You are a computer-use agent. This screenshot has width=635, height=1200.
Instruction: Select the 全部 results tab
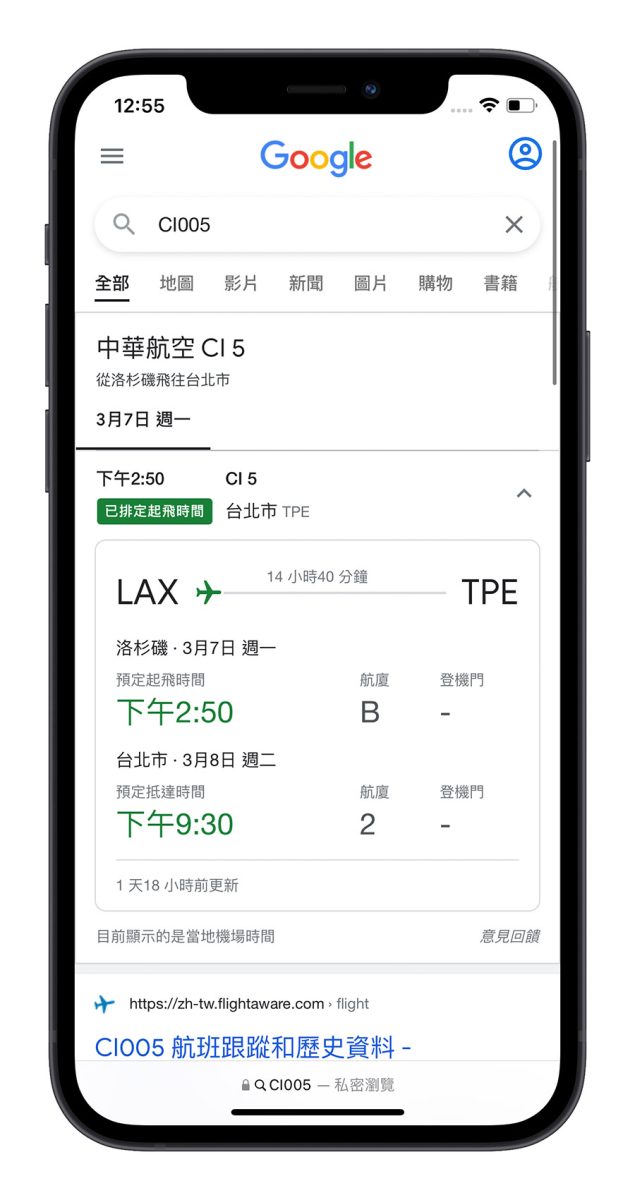[x=112, y=284]
